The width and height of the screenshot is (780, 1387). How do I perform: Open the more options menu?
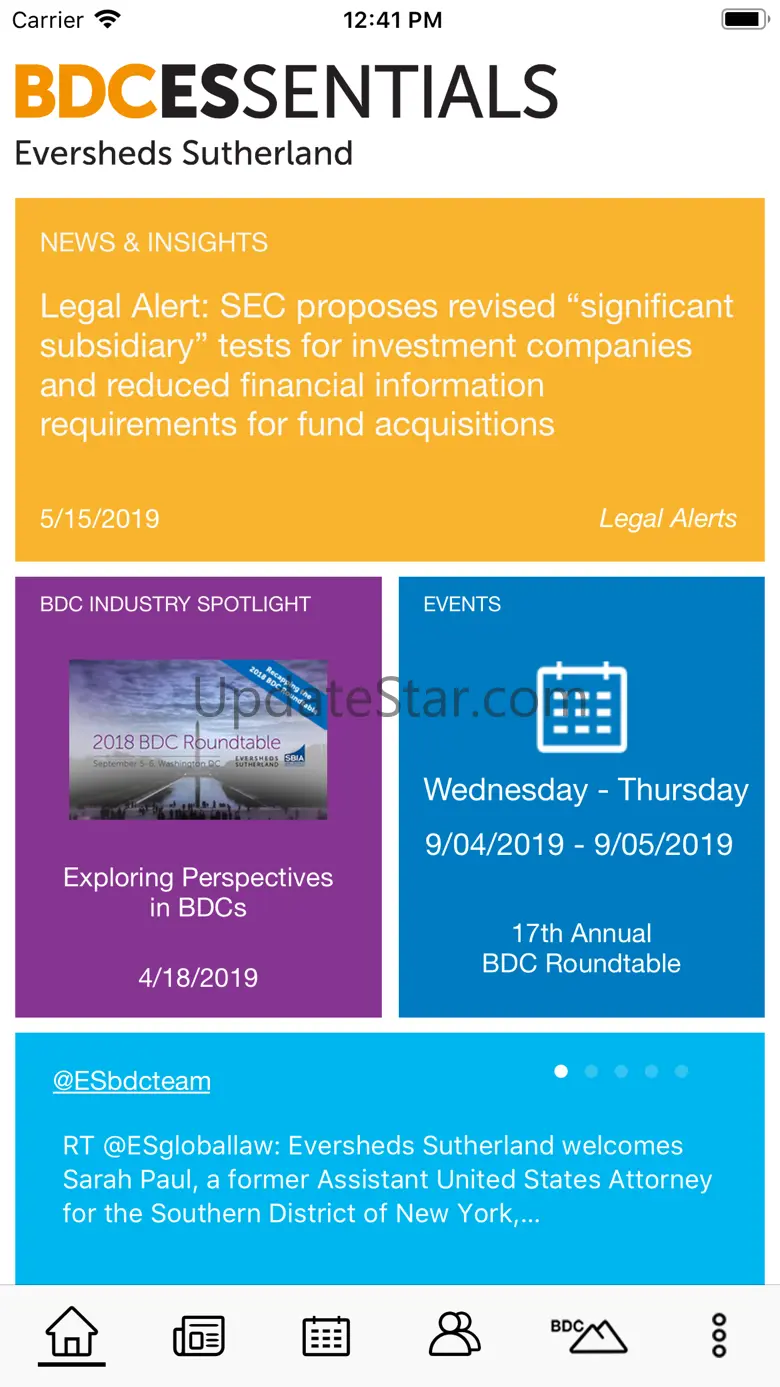[x=718, y=1335]
